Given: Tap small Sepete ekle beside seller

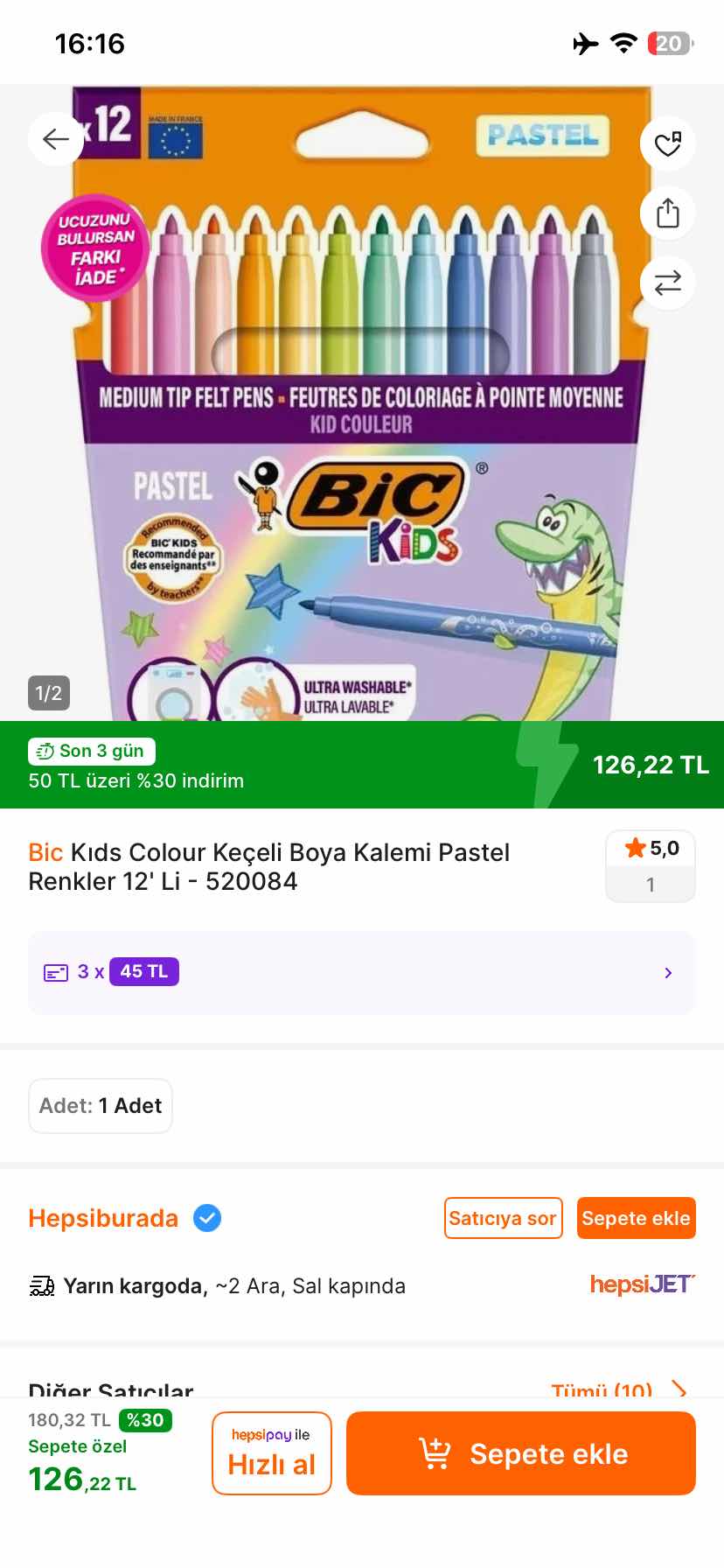Looking at the screenshot, I should [x=636, y=1218].
